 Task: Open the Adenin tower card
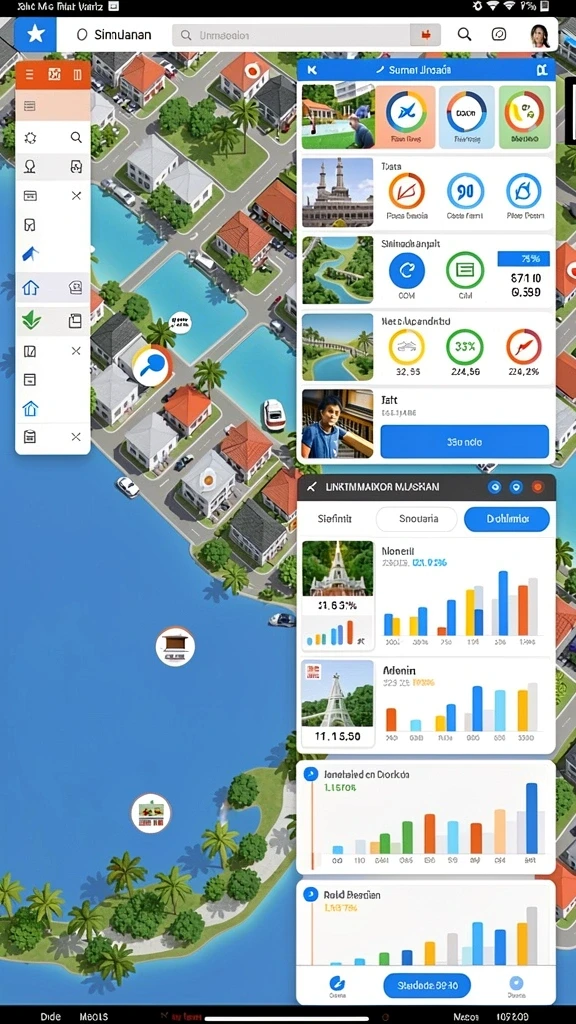pos(338,703)
